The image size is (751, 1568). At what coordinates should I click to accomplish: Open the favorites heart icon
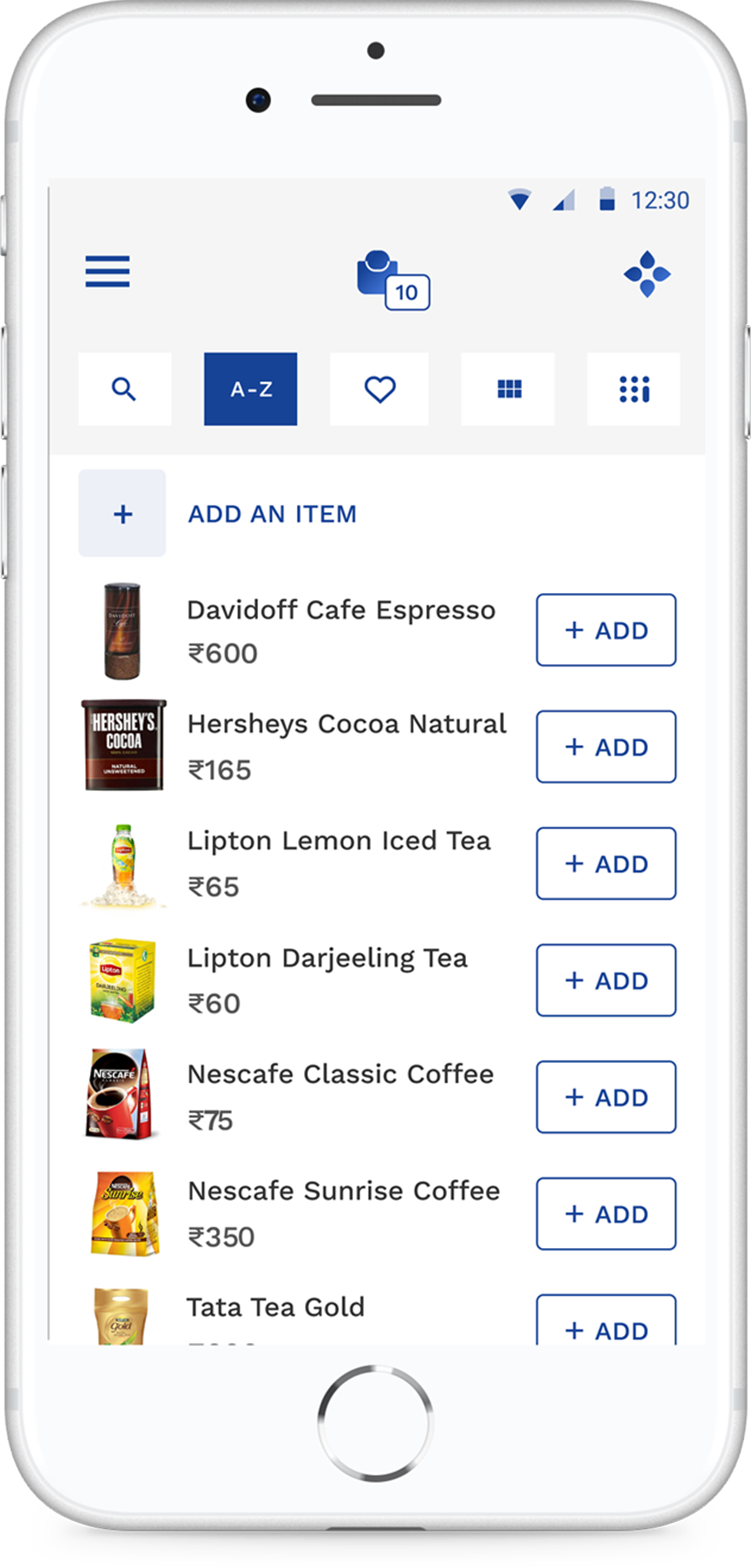pos(379,388)
